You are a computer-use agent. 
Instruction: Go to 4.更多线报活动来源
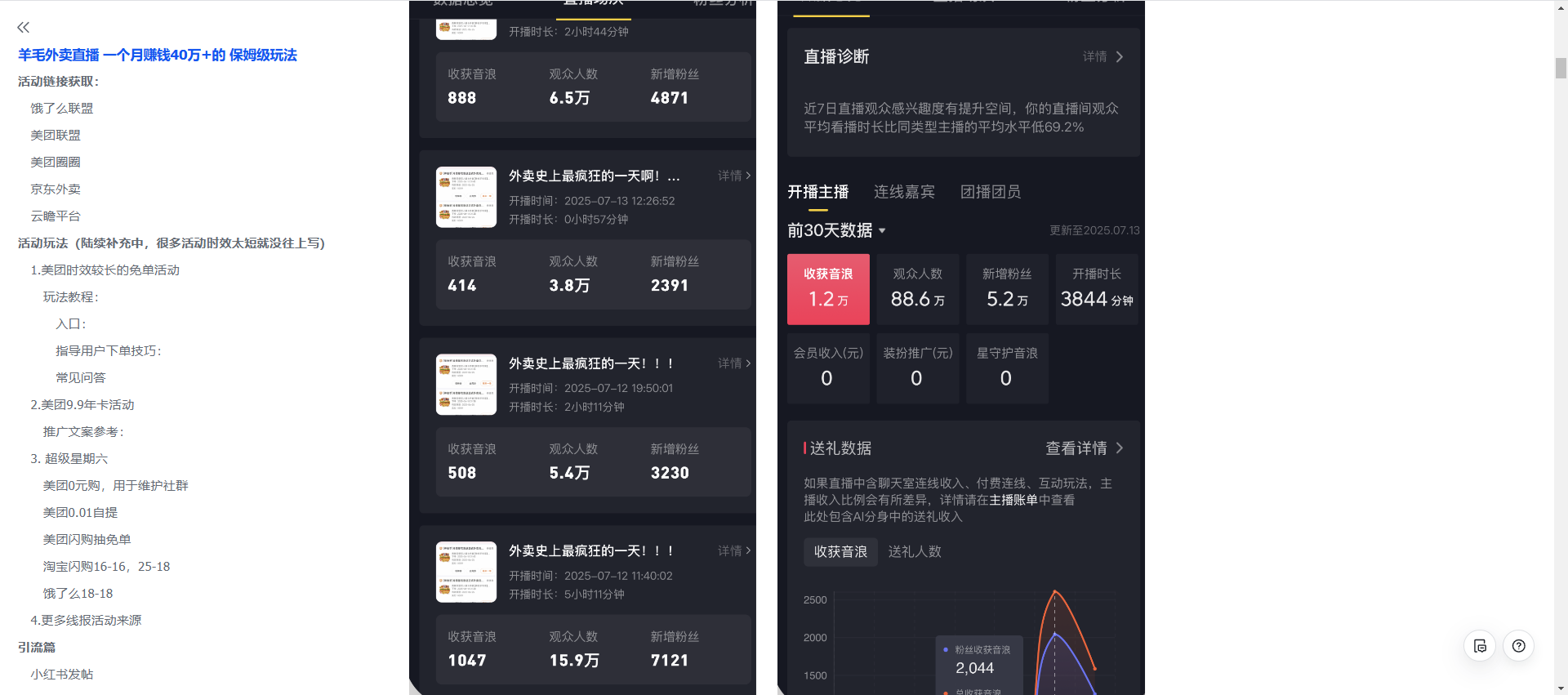[86, 620]
